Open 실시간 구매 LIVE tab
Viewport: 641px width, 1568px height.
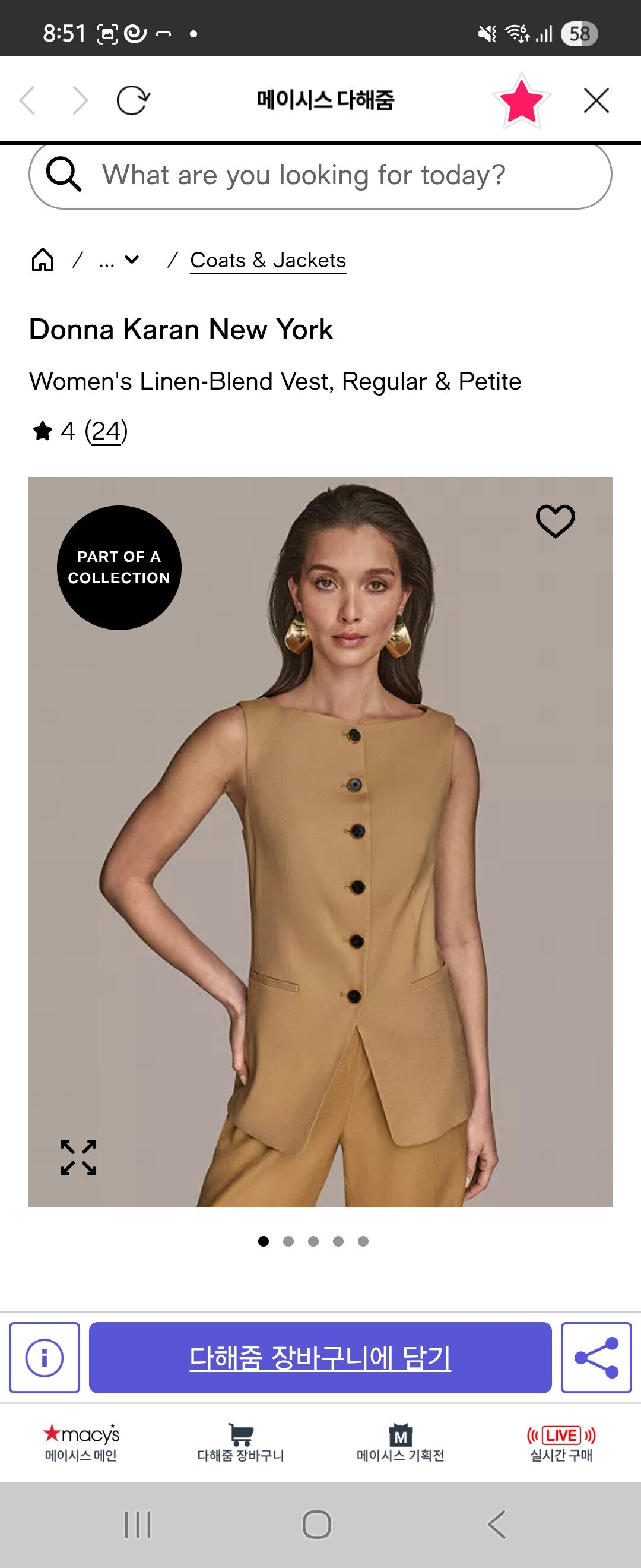point(561,1443)
